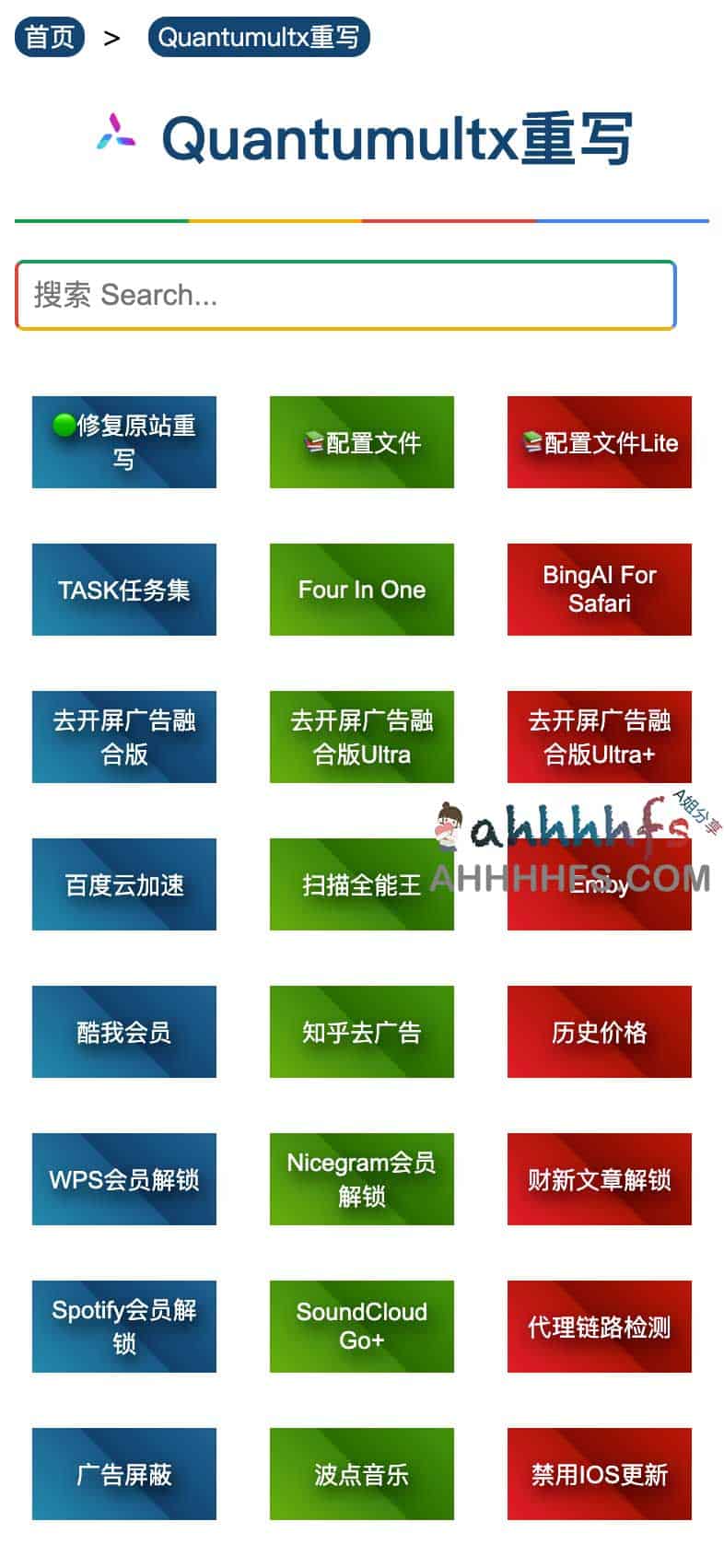Open 百度云加速
724x1568 pixels.
pos(124,884)
